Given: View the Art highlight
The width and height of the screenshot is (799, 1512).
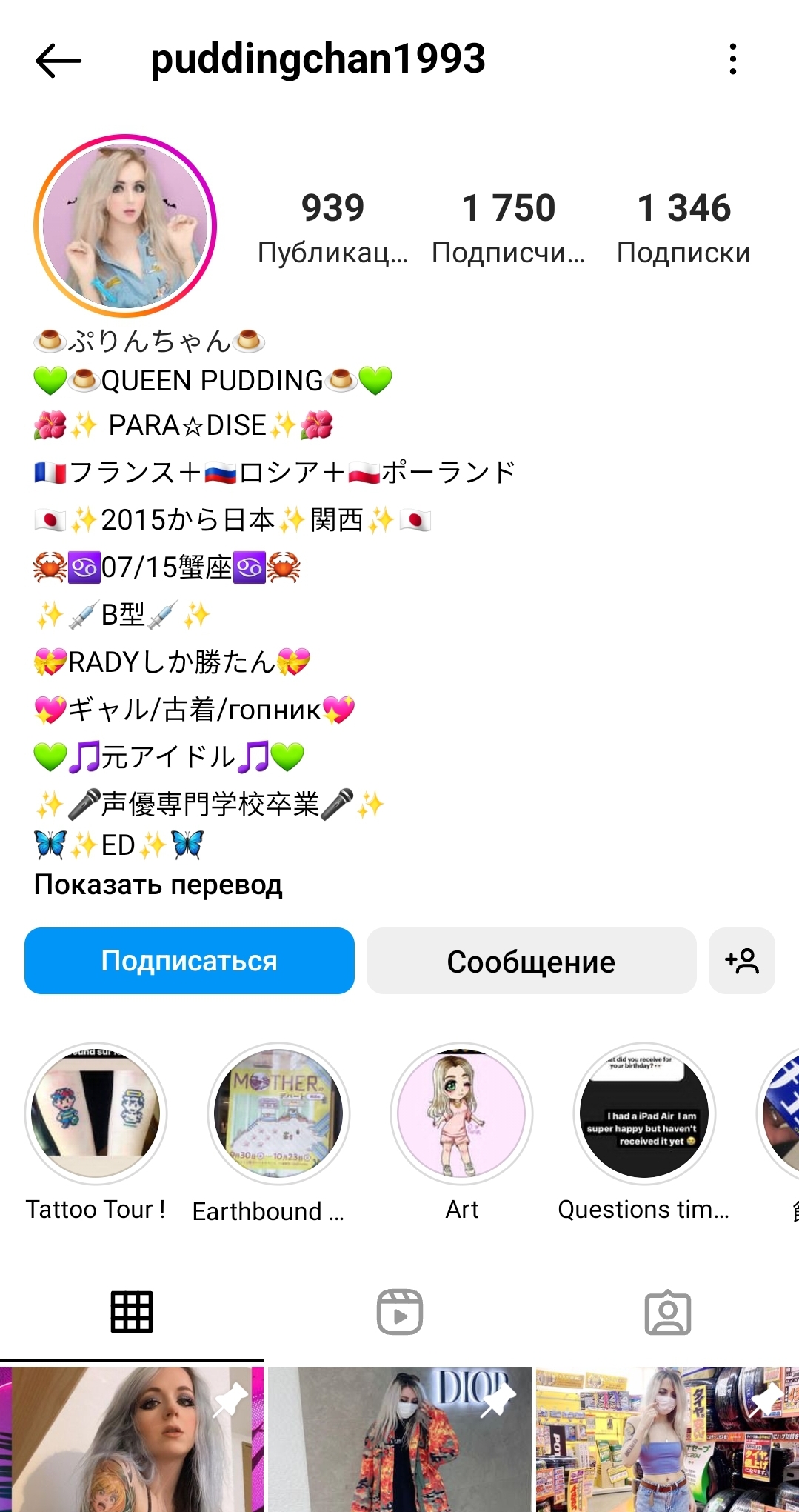Looking at the screenshot, I should click(x=461, y=1113).
